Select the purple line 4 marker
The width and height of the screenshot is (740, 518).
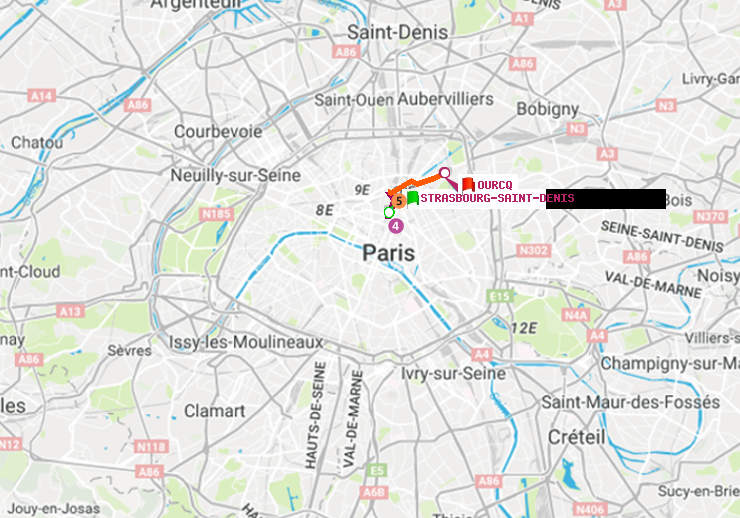[397, 225]
